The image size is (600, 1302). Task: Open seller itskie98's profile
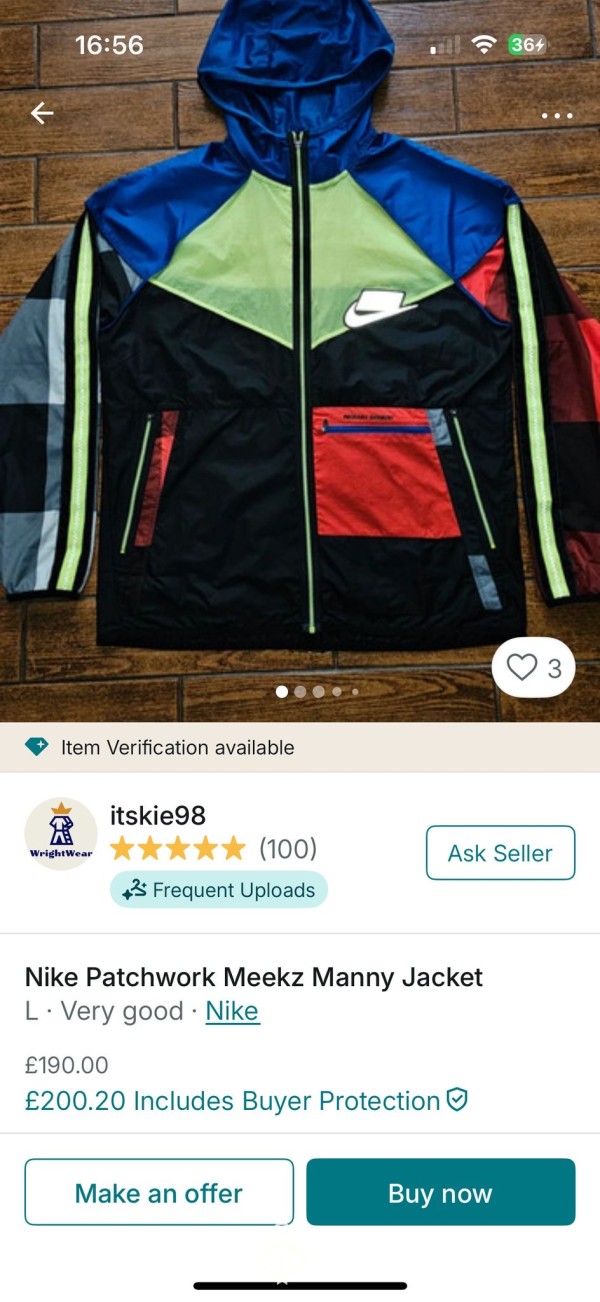(x=157, y=815)
